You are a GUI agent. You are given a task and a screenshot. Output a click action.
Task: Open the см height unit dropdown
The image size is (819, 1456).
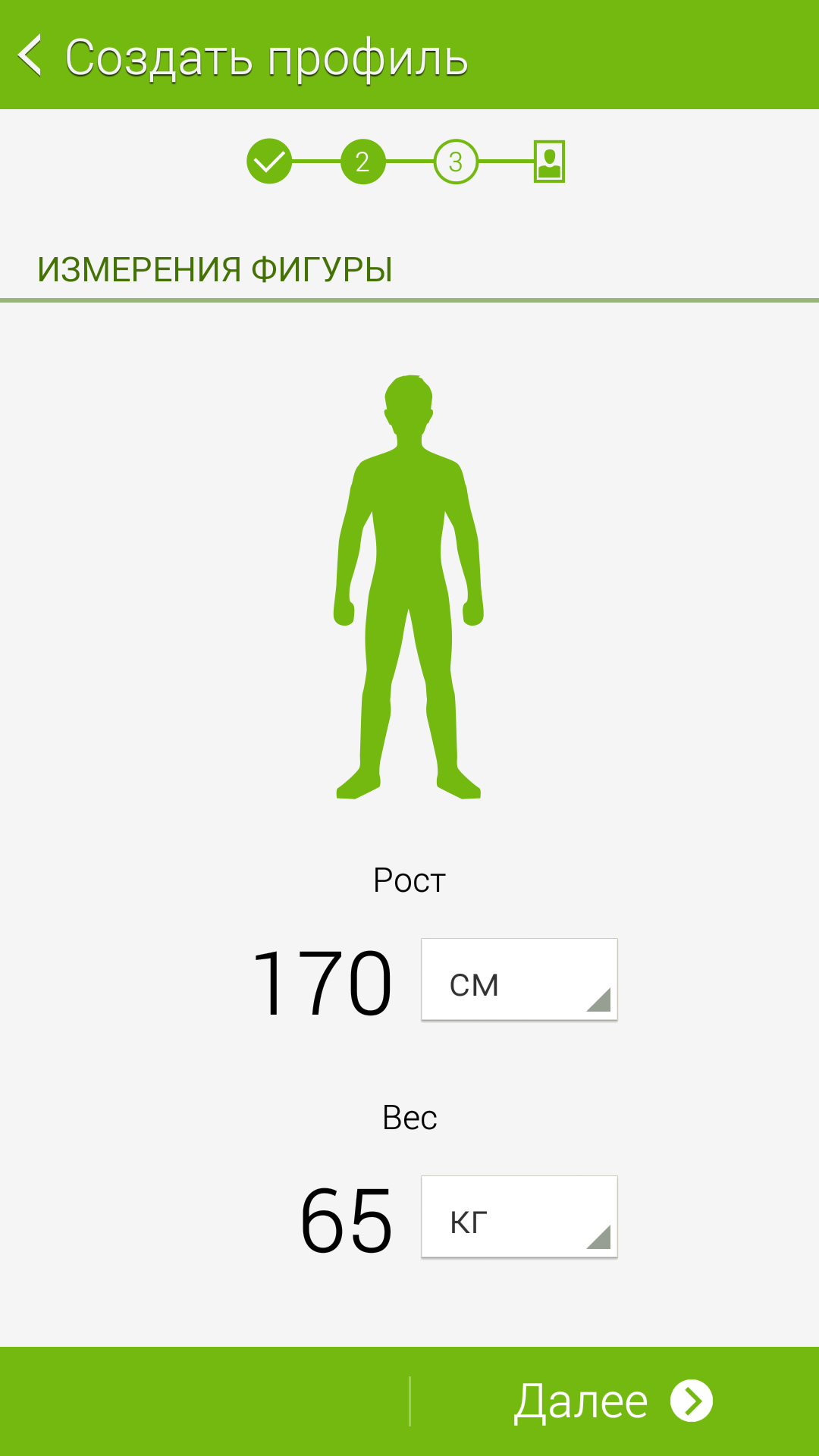click(x=519, y=979)
